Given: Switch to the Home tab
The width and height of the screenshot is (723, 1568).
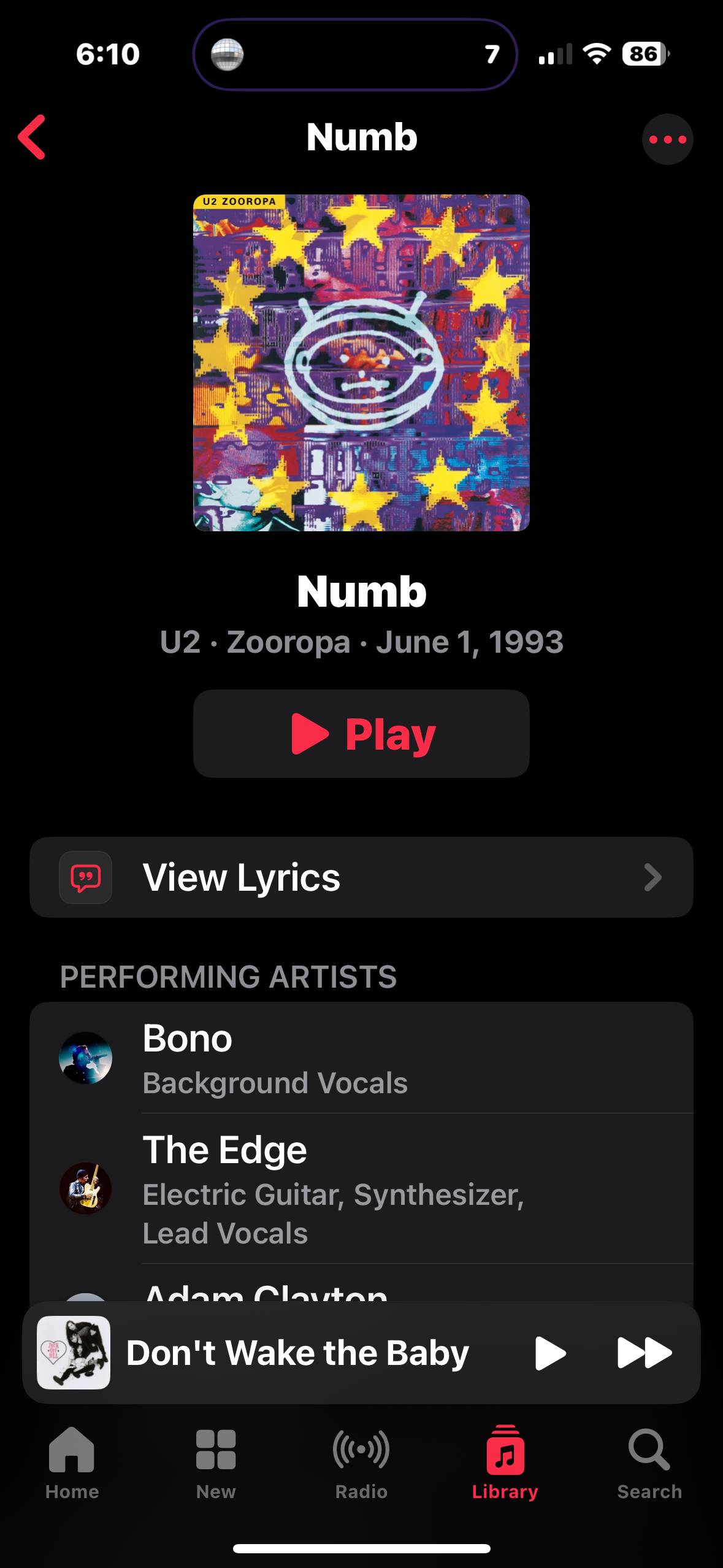Looking at the screenshot, I should [x=72, y=1464].
